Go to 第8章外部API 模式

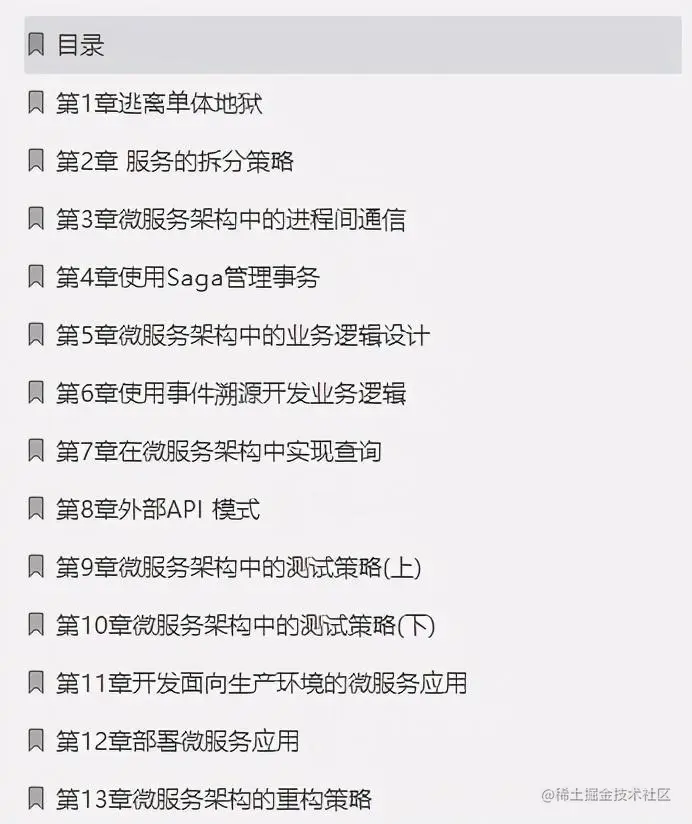click(x=157, y=509)
